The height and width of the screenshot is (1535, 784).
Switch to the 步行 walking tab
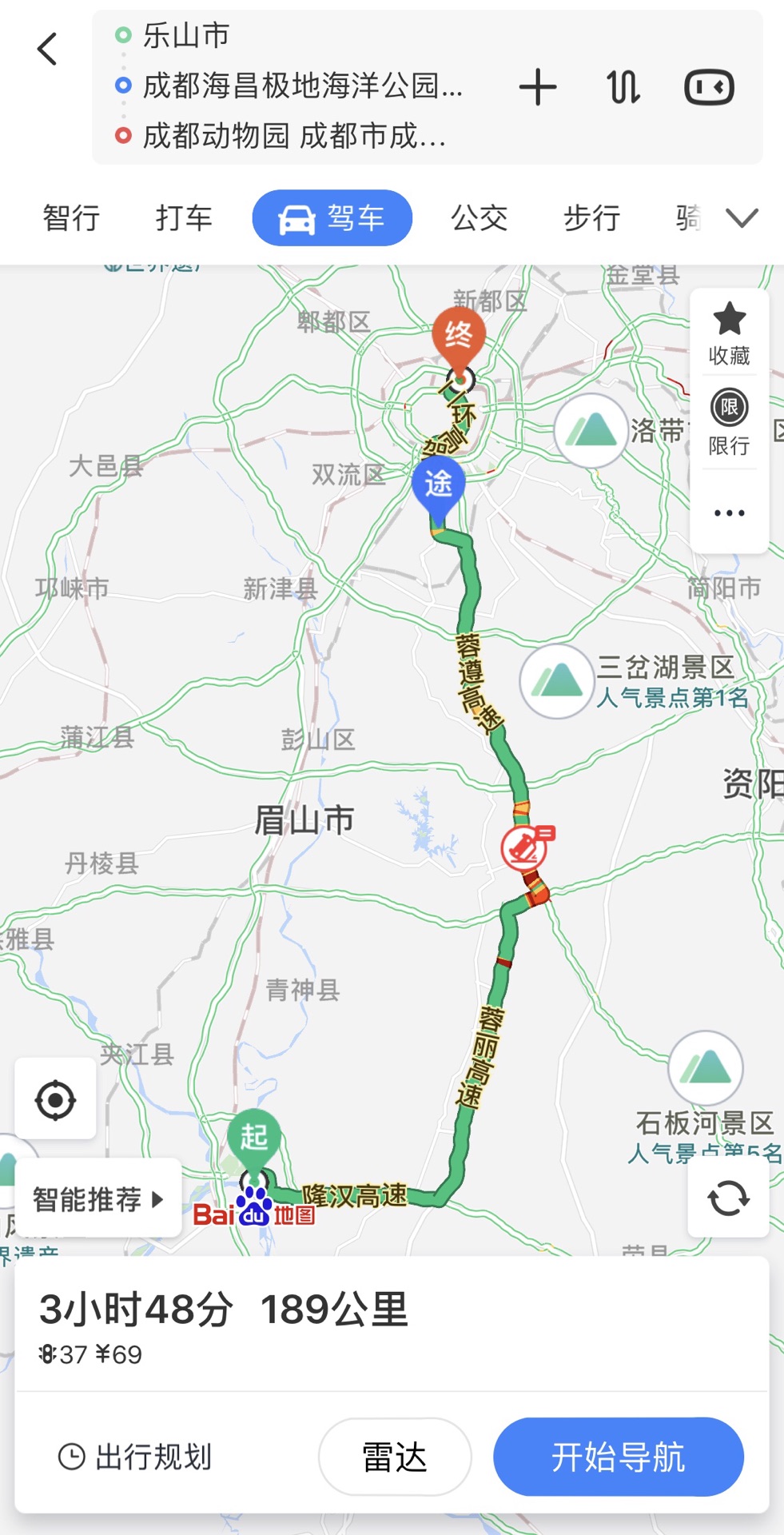(x=592, y=217)
